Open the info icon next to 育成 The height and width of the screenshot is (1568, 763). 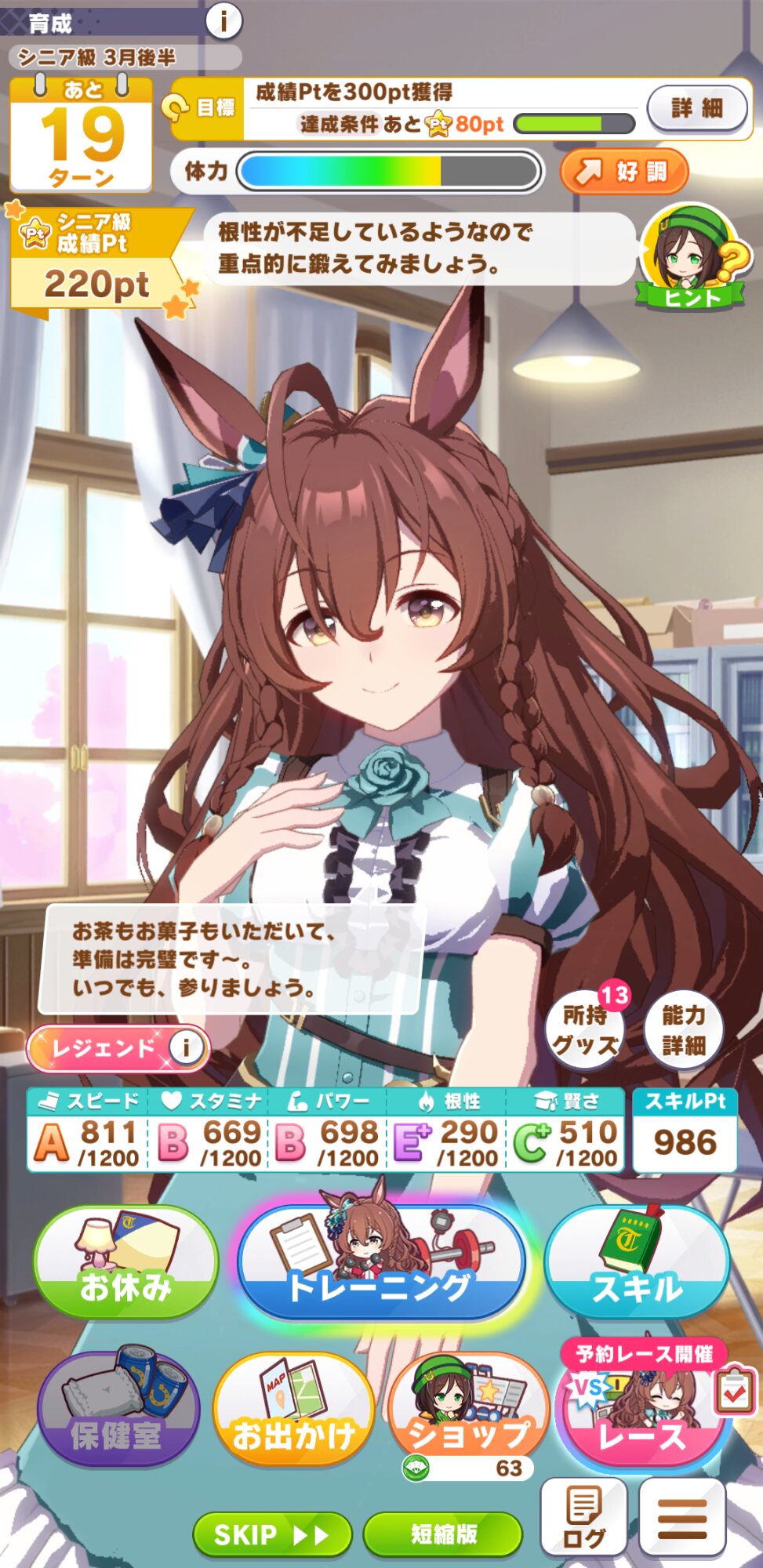(x=223, y=21)
